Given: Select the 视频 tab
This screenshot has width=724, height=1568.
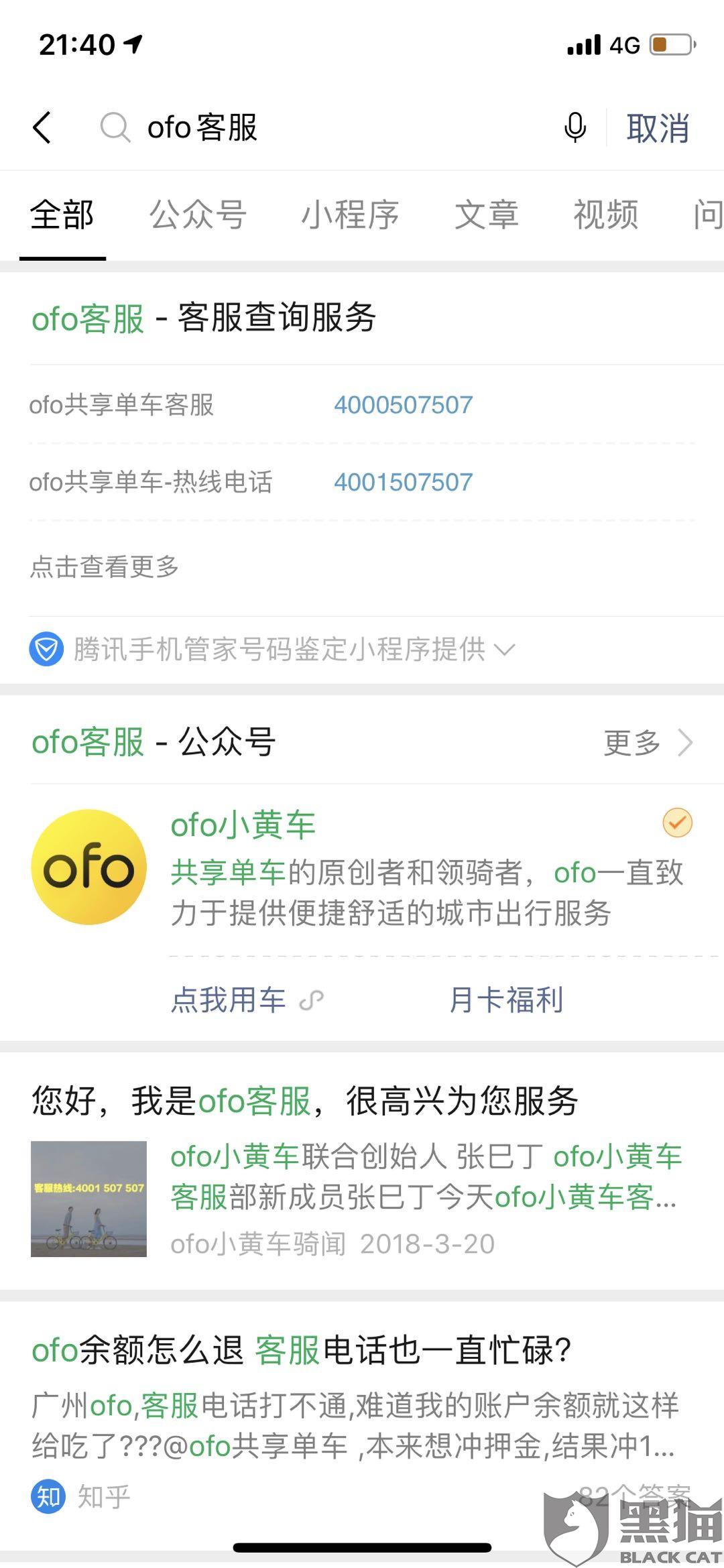Looking at the screenshot, I should (x=605, y=215).
